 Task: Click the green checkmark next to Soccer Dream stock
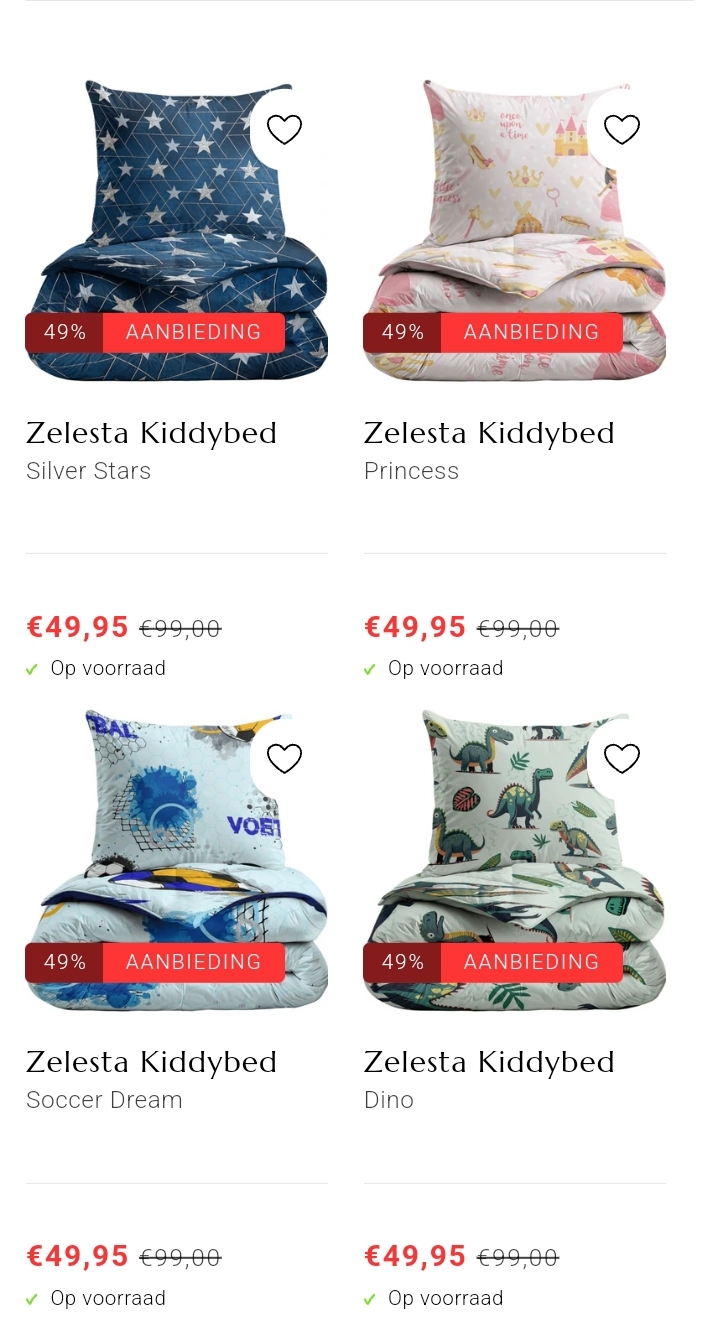(x=32, y=1298)
